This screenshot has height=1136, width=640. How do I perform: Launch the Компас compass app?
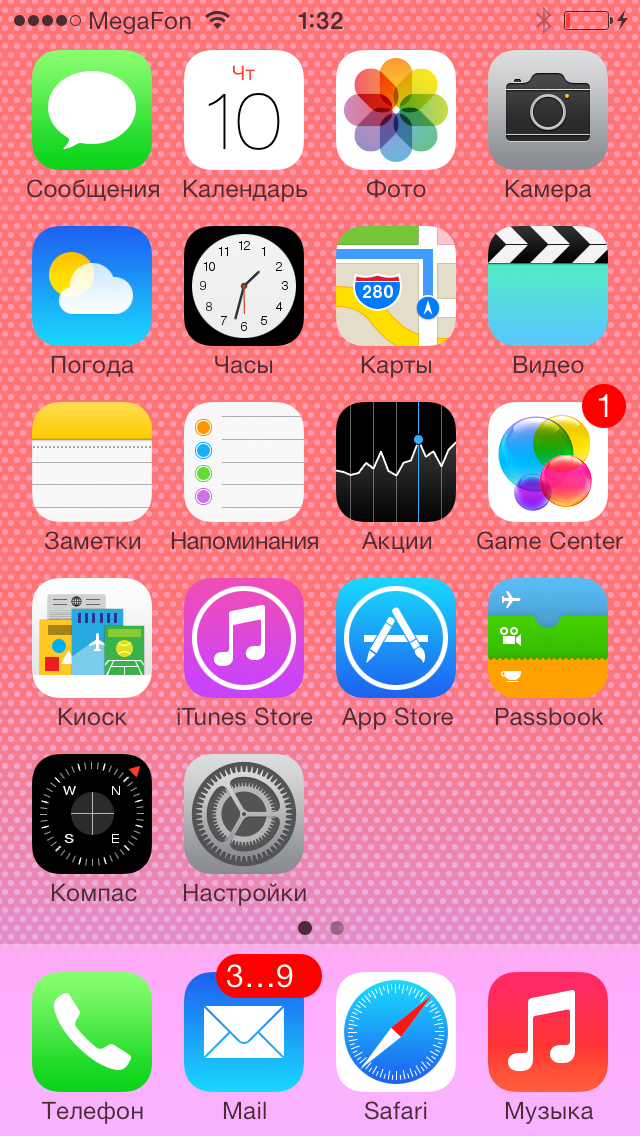coord(92,814)
